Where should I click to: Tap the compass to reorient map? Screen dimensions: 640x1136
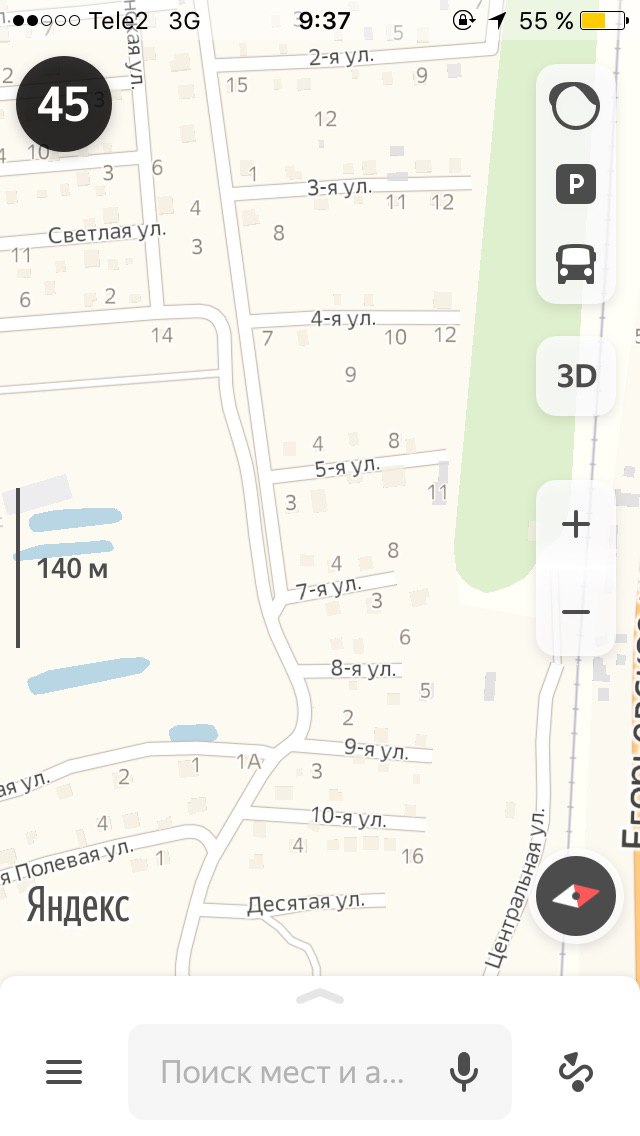click(575, 896)
